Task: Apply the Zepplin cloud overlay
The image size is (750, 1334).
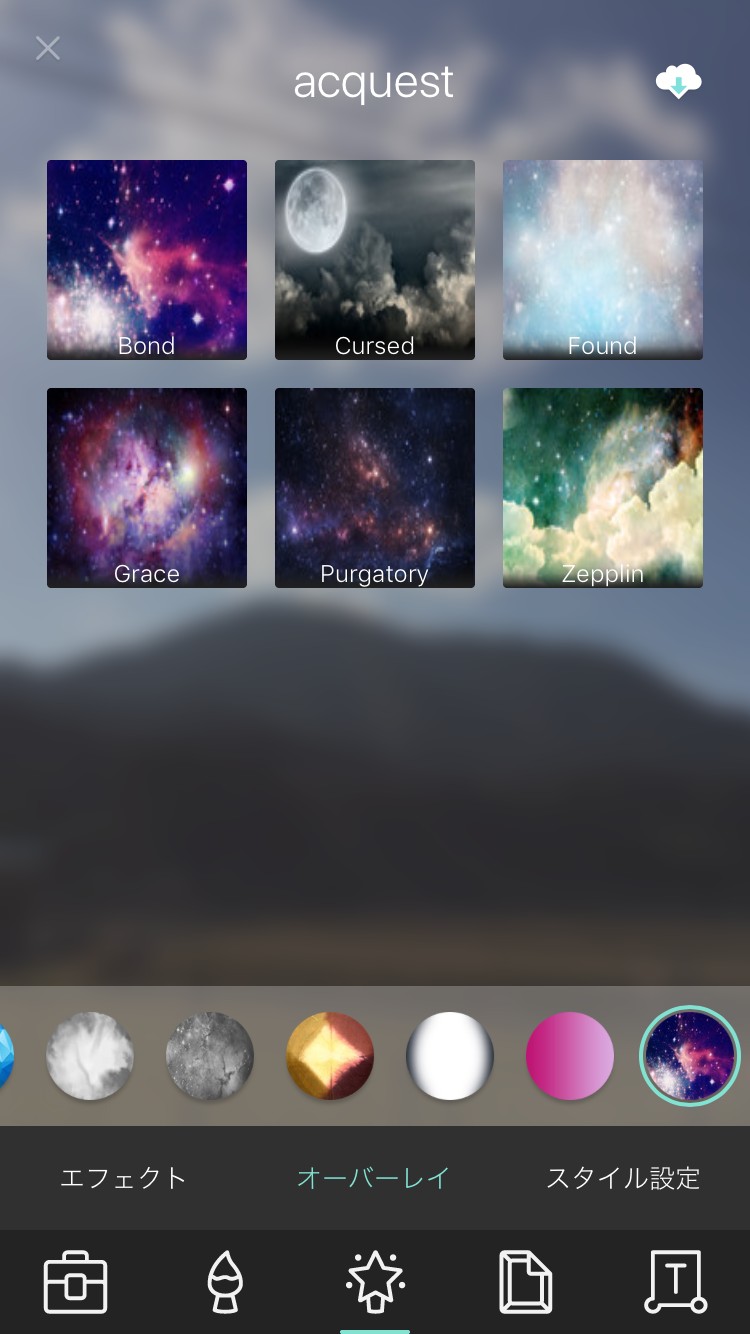Action: pos(603,488)
